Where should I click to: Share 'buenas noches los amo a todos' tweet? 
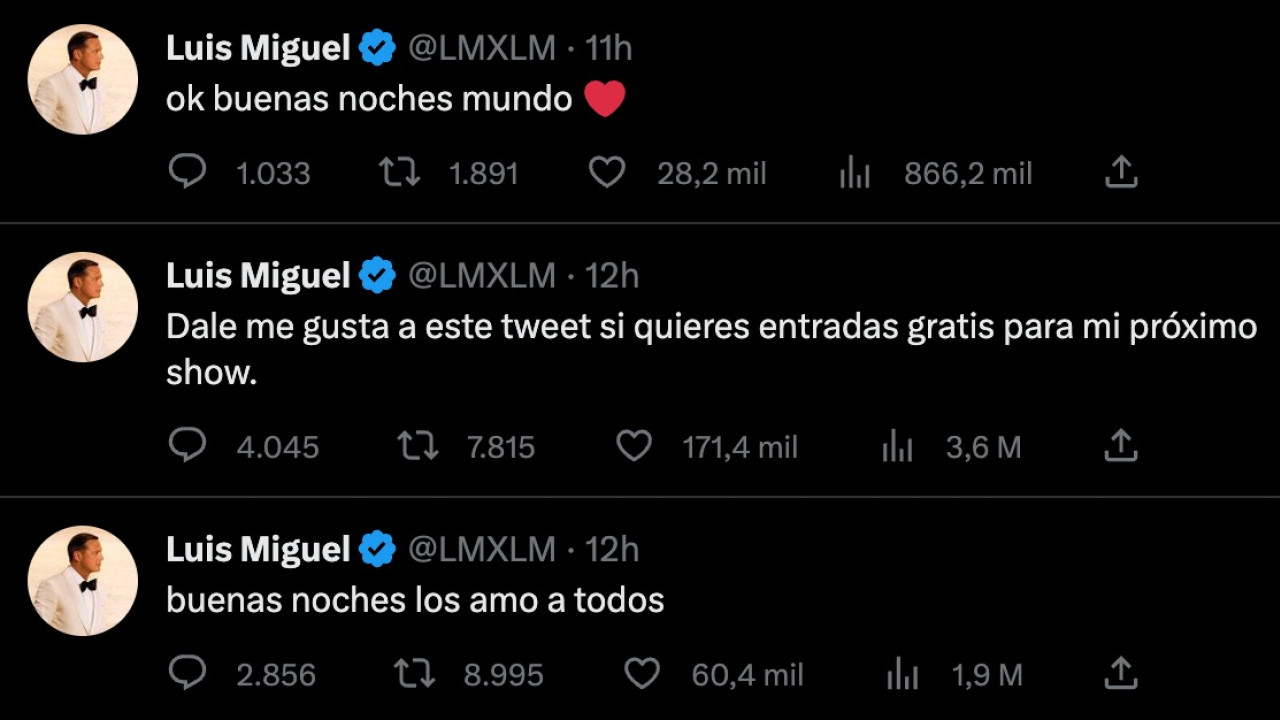click(1121, 674)
